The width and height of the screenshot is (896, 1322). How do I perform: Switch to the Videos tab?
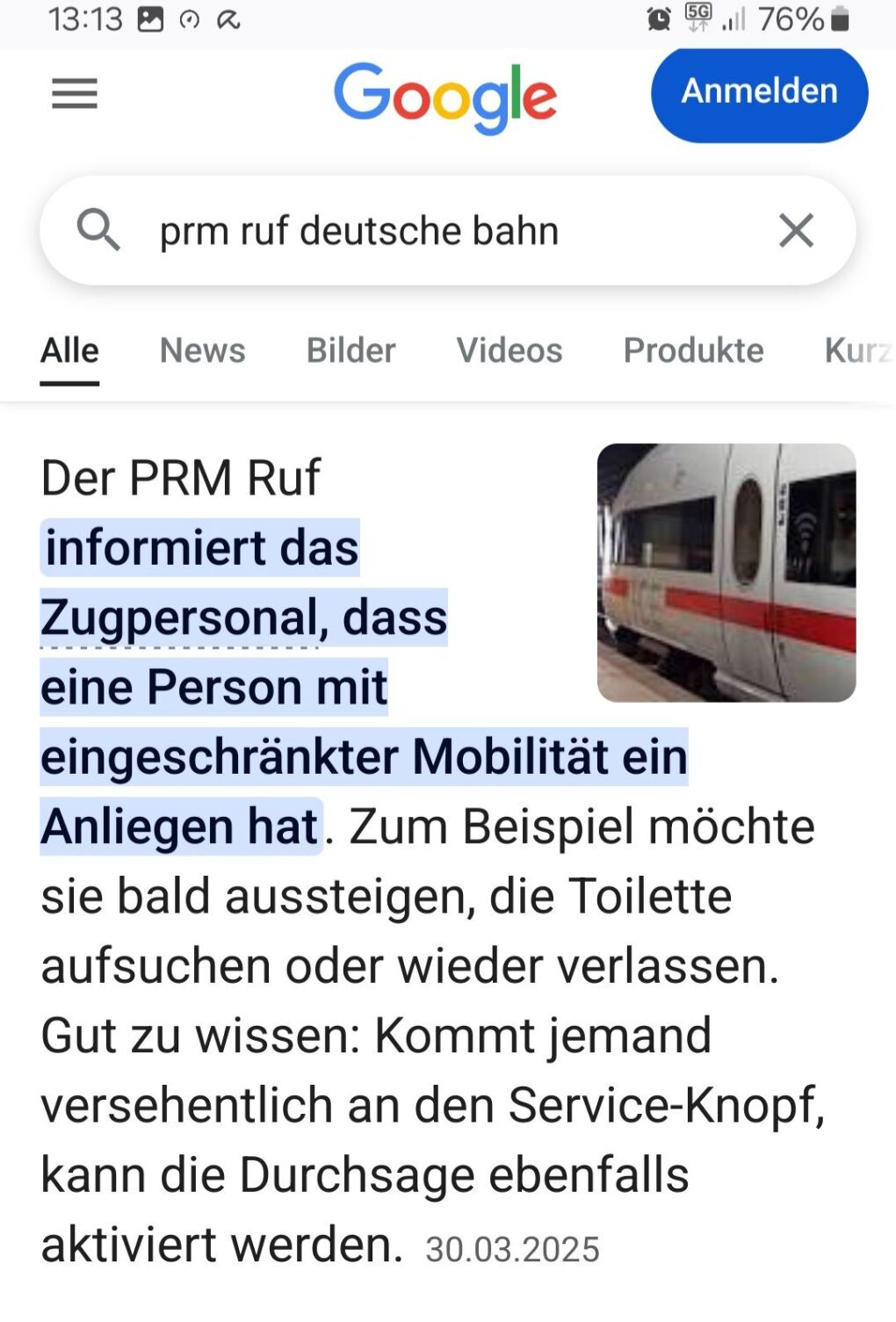pos(509,350)
